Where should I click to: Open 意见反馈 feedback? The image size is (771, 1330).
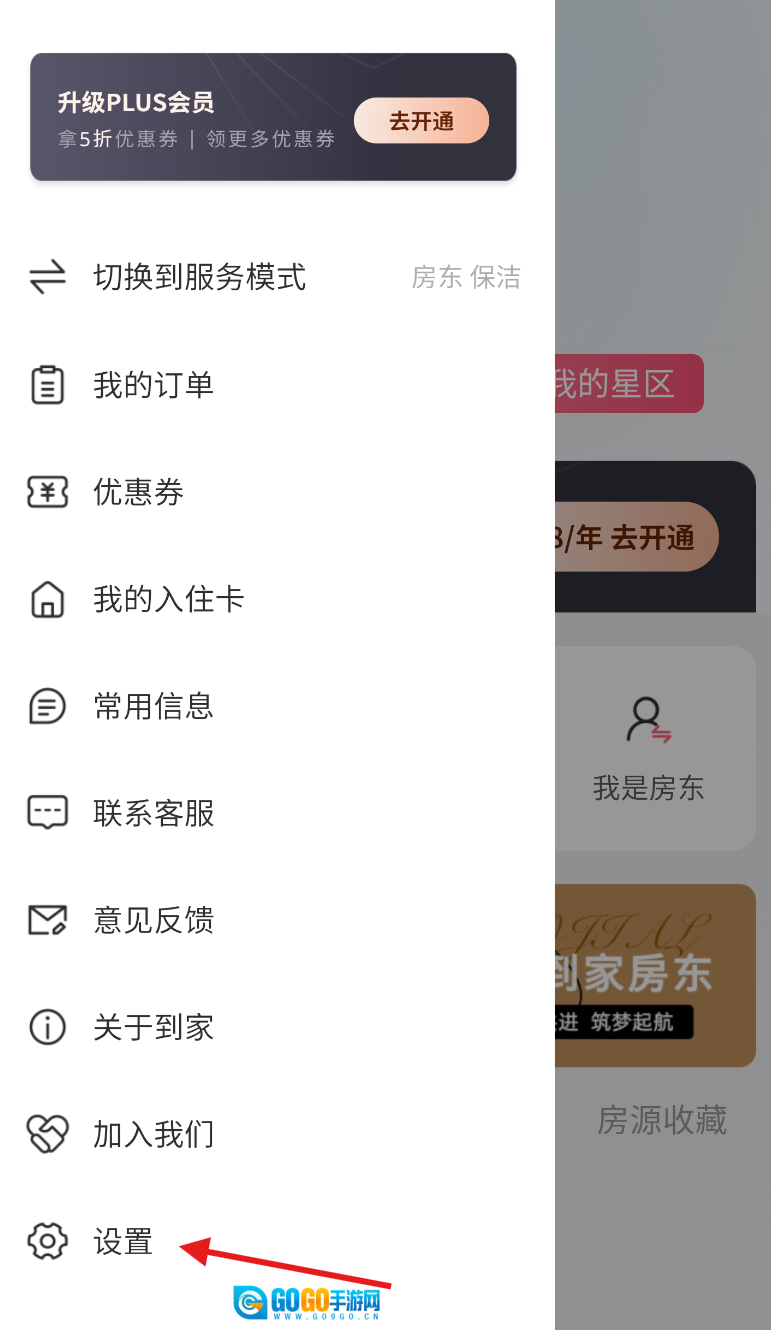click(153, 920)
